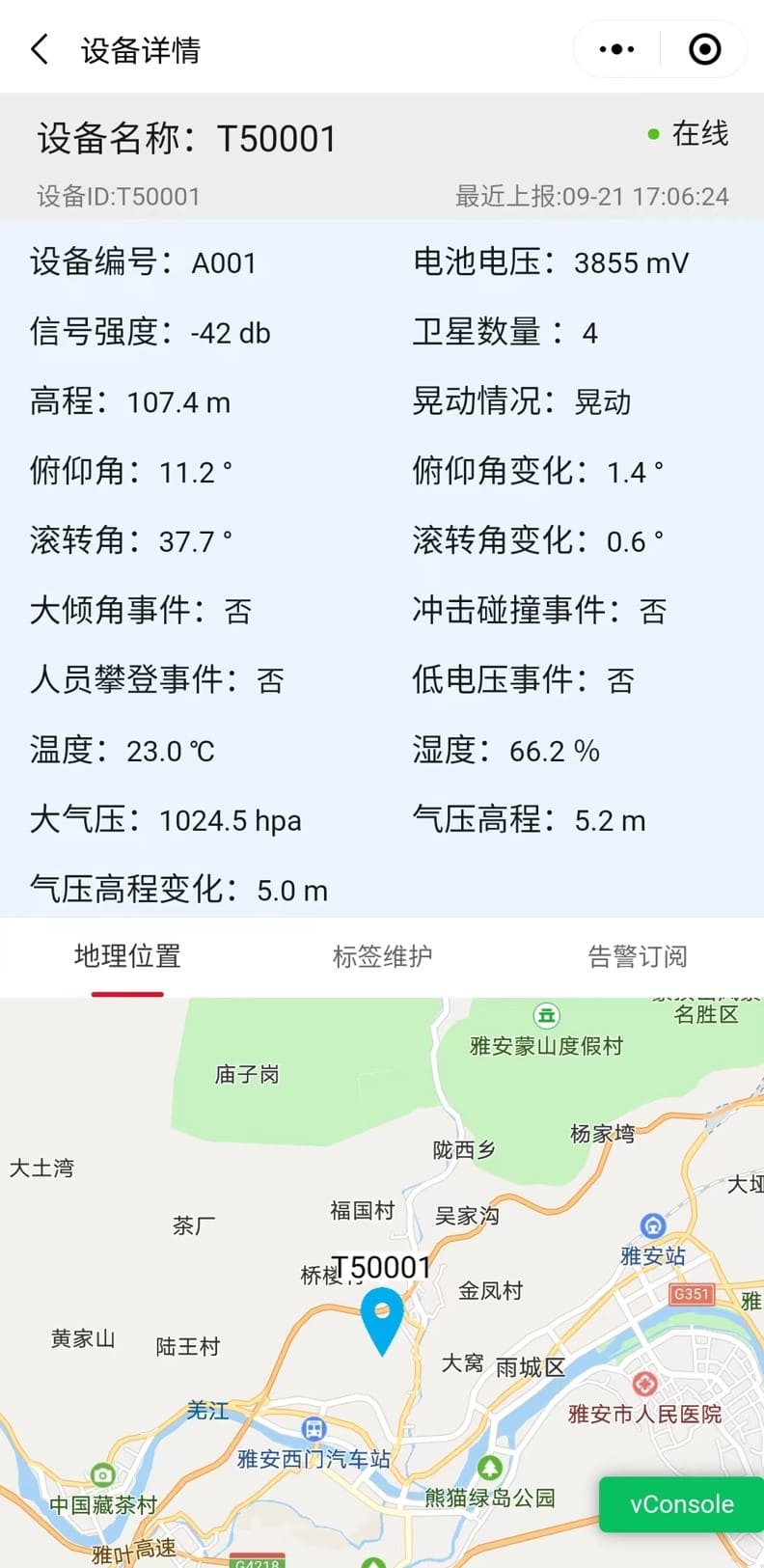Image resolution: width=764 pixels, height=1568 pixels.
Task: Click the back arrow on 设备详情 header
Action: click(x=39, y=47)
